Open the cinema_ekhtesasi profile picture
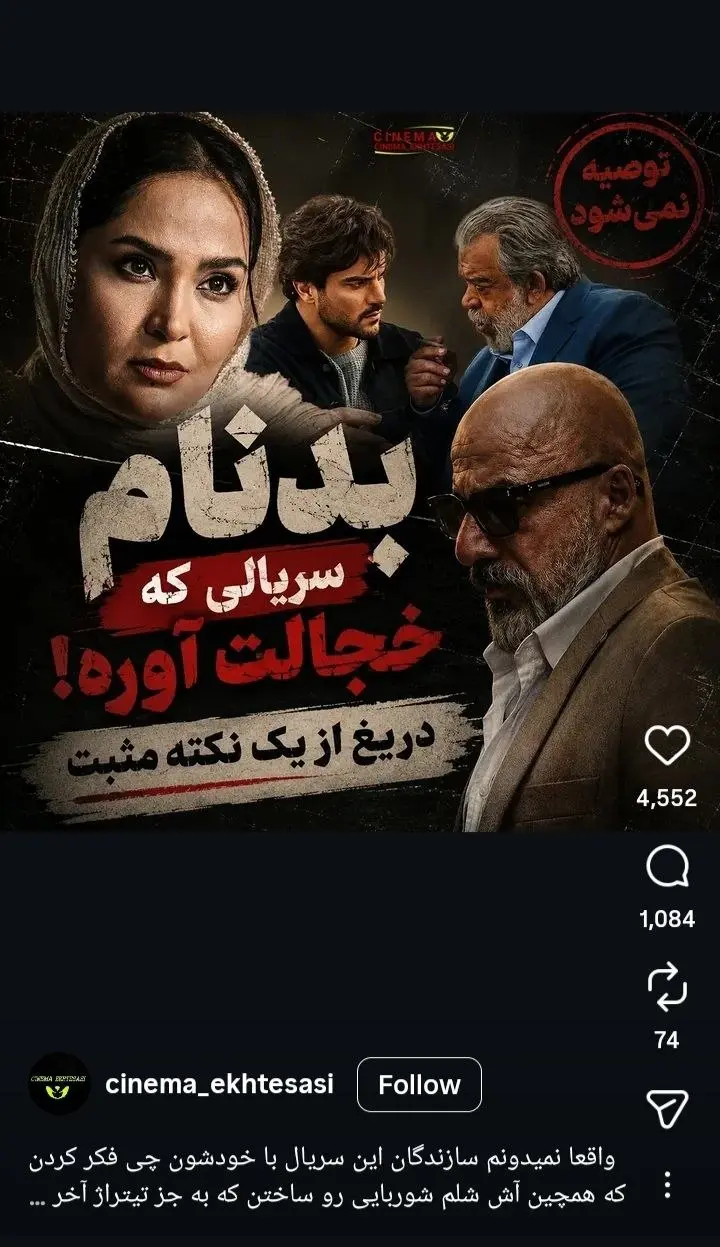Viewport: 720px width, 1247px height. (59, 1084)
